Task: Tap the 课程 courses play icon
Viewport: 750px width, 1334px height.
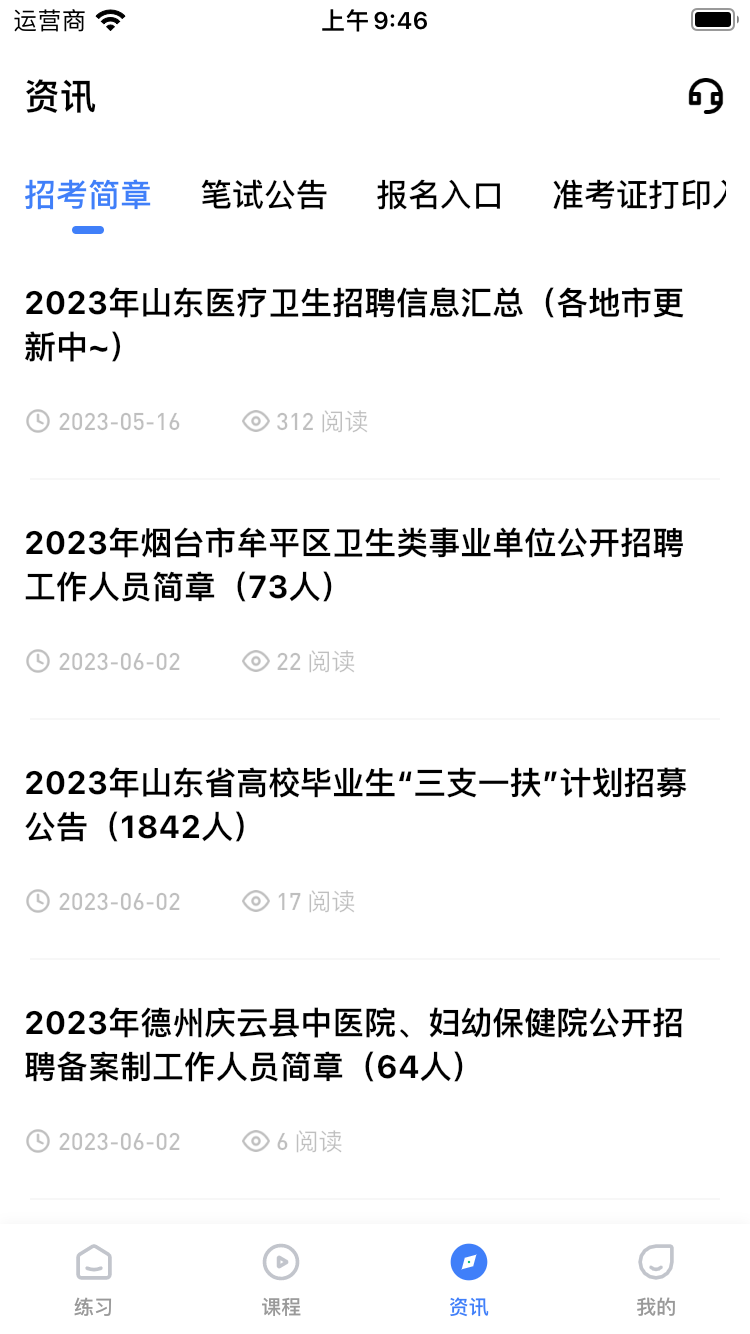Action: [x=280, y=1262]
